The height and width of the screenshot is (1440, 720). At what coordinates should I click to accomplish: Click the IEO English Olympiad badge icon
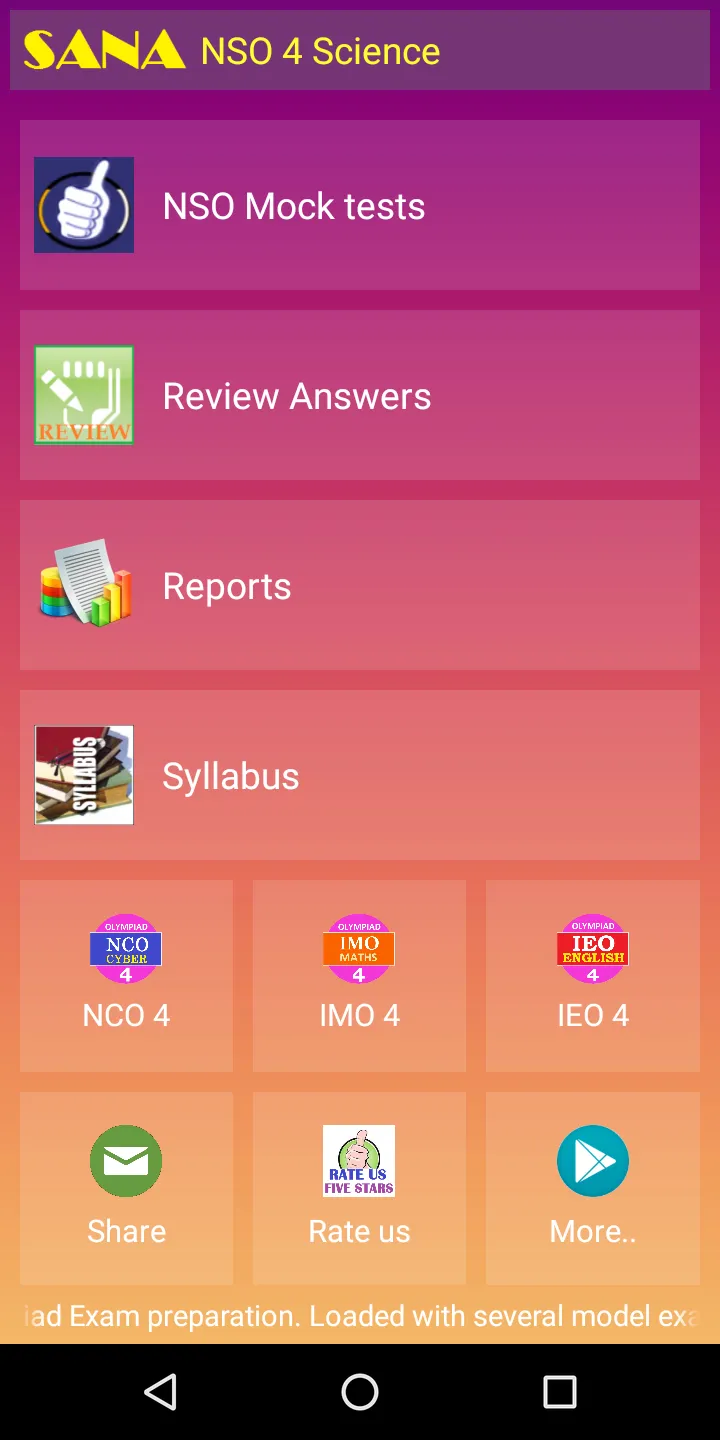point(592,948)
